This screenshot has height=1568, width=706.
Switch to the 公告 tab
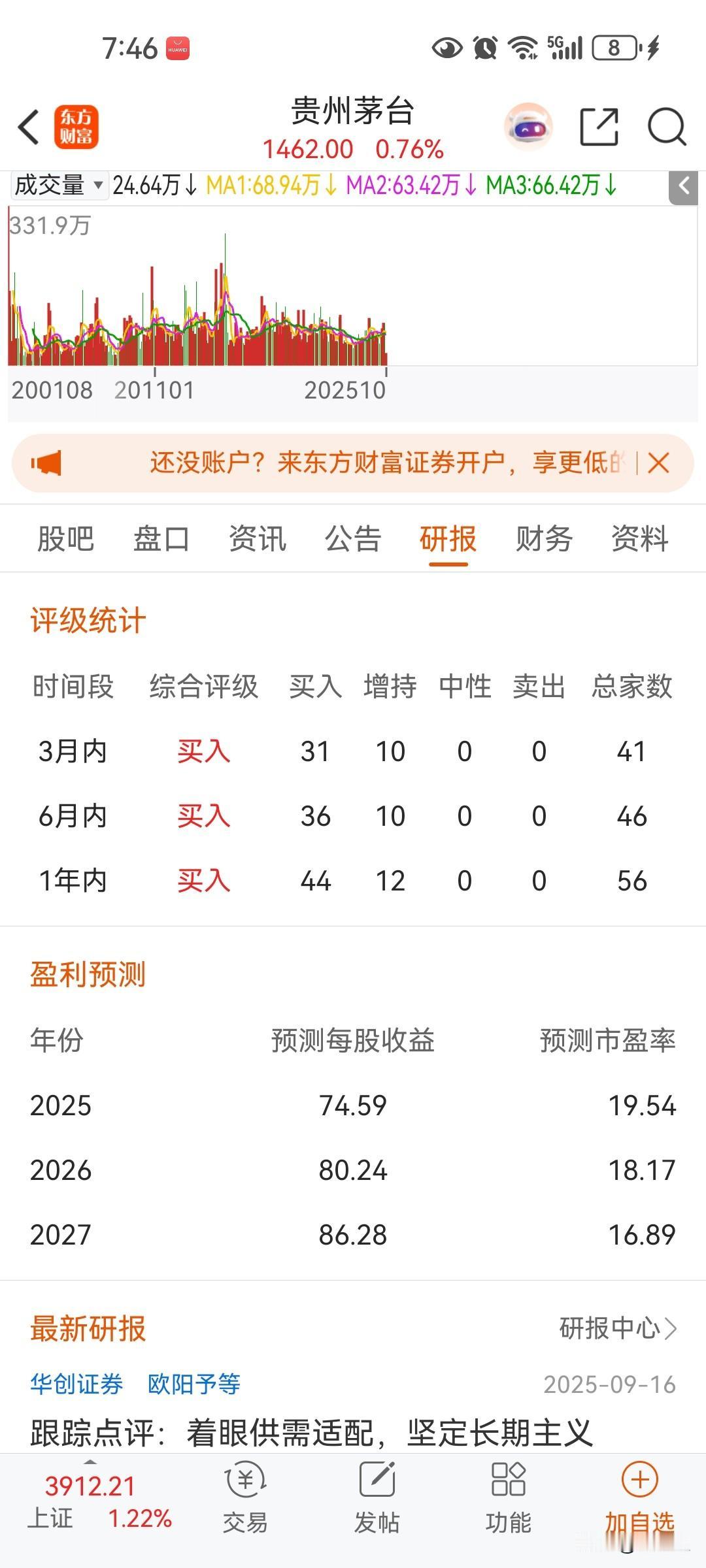pyautogui.click(x=353, y=540)
